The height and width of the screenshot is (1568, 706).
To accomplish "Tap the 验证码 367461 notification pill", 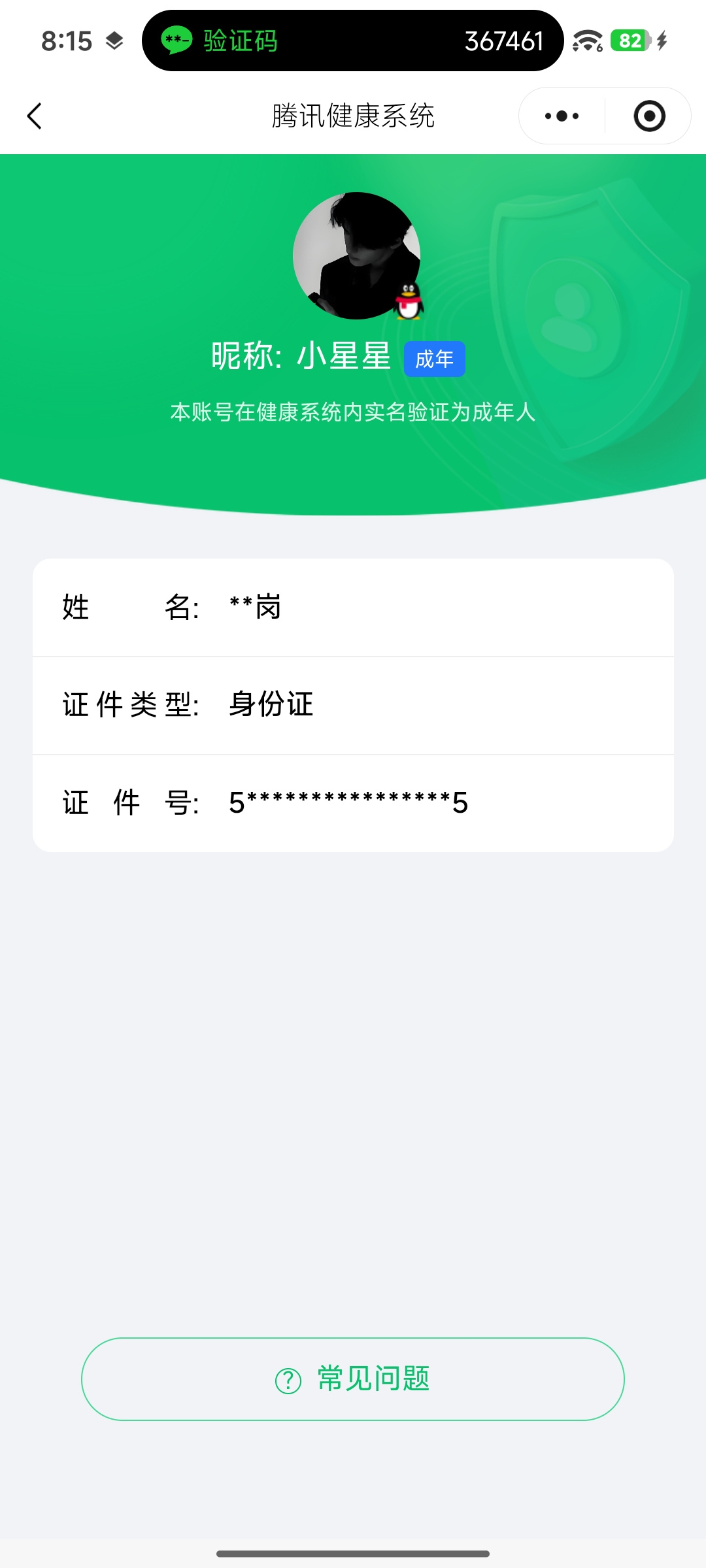I will (352, 41).
